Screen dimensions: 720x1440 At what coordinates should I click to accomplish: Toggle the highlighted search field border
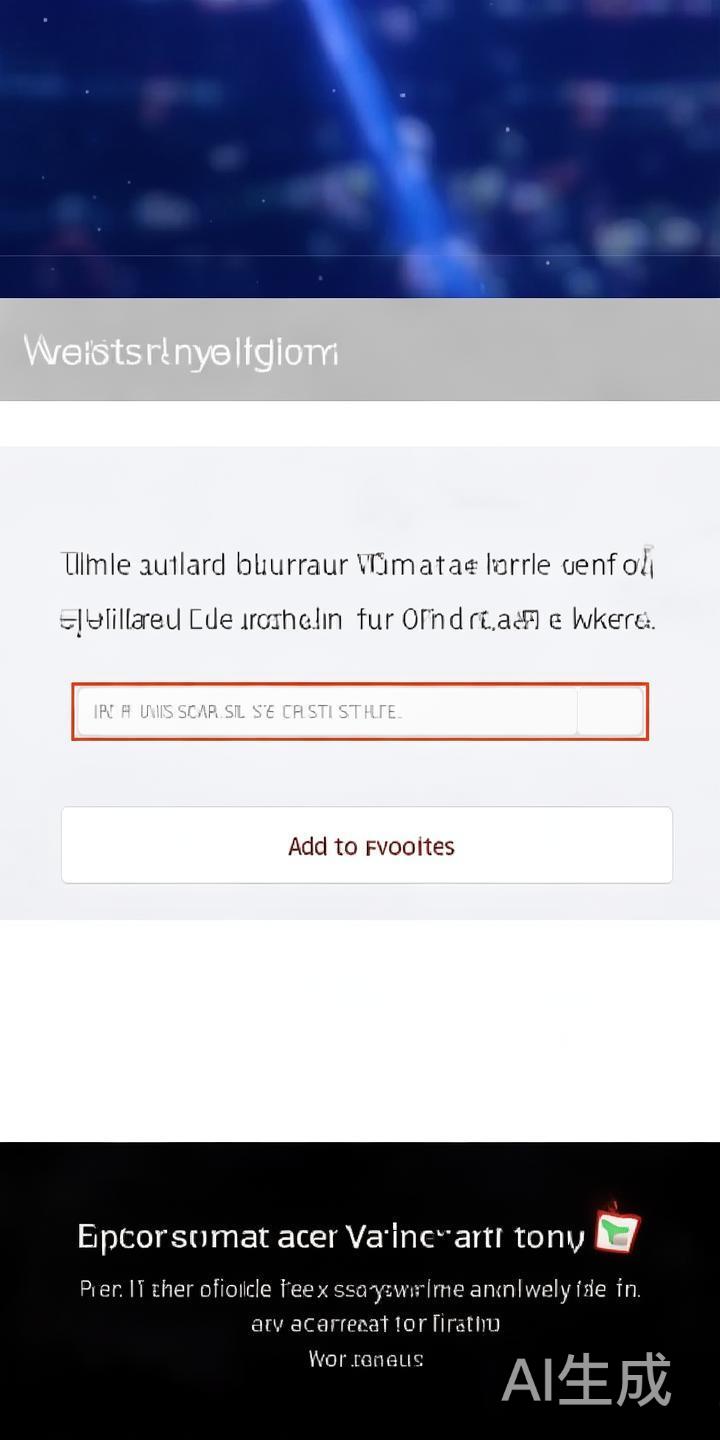[x=360, y=711]
